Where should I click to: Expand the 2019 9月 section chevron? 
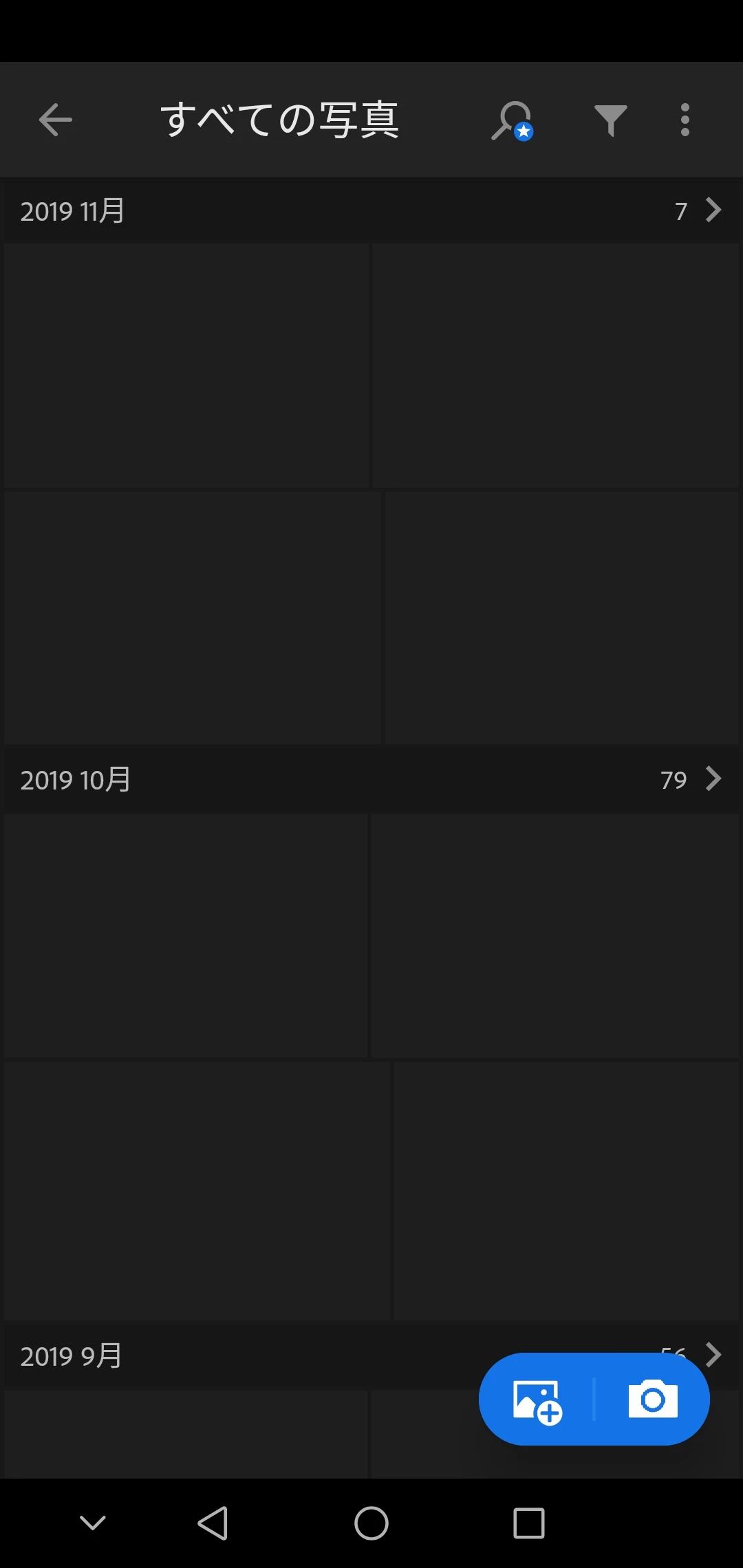pos(713,1354)
